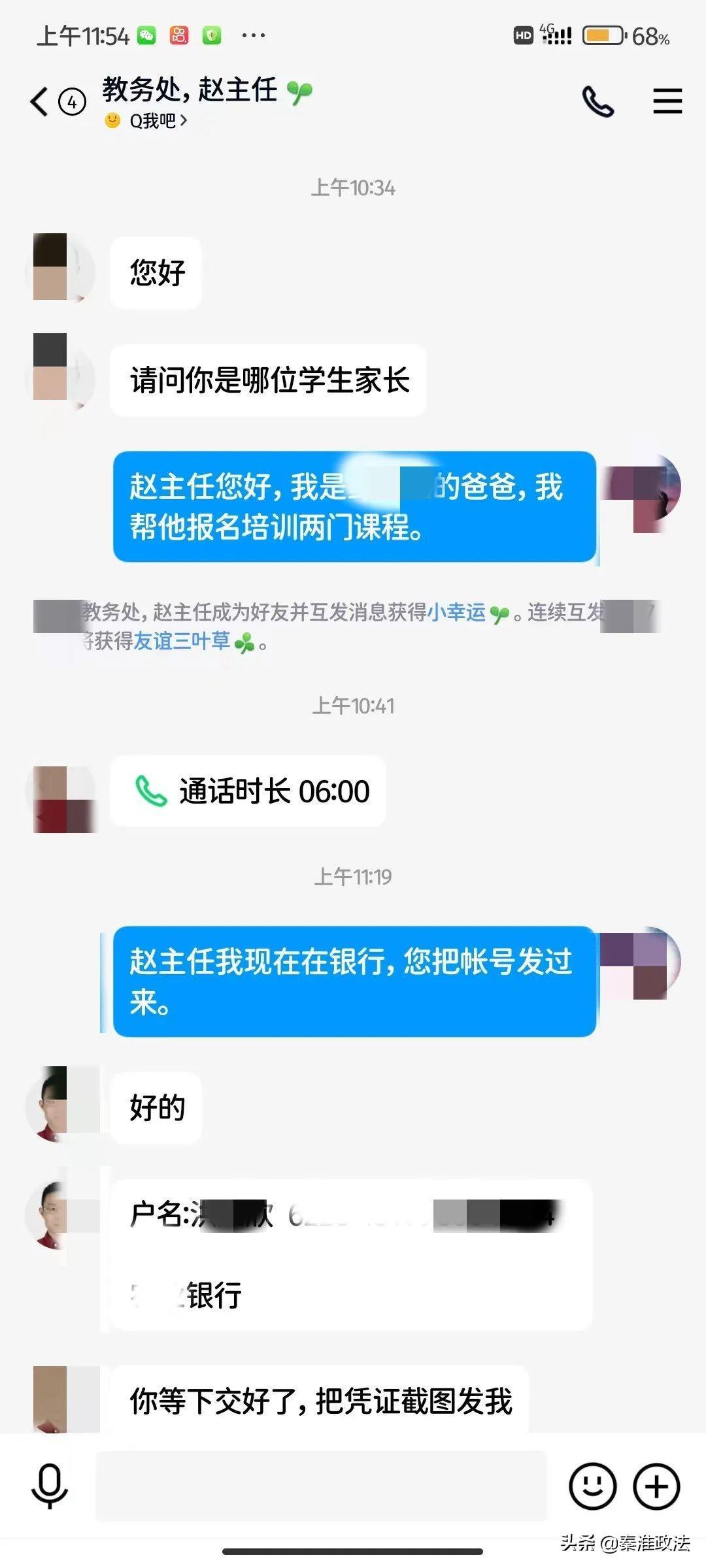This screenshot has width=706, height=1568.
Task: Open the emoji picker
Action: pos(592,1486)
